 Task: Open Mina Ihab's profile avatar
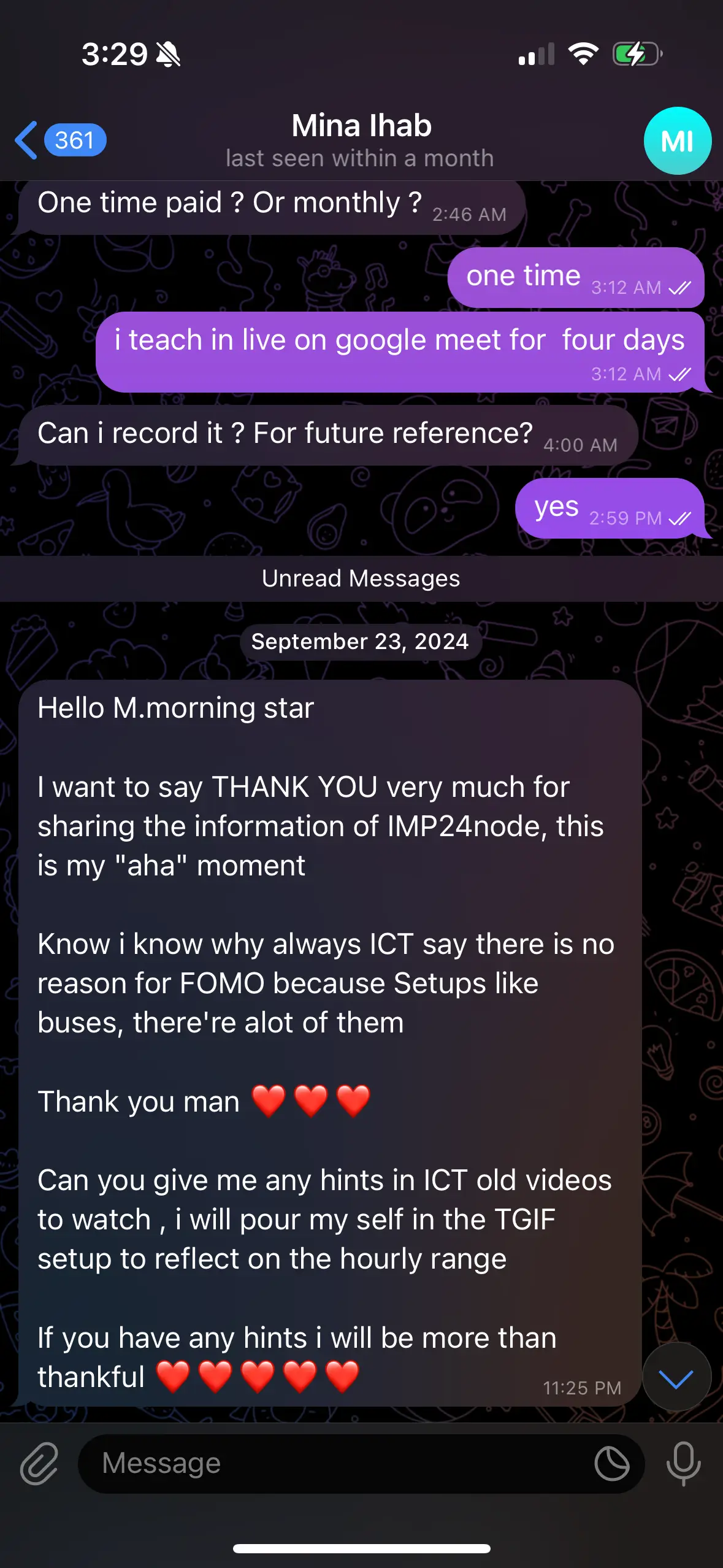point(677,141)
